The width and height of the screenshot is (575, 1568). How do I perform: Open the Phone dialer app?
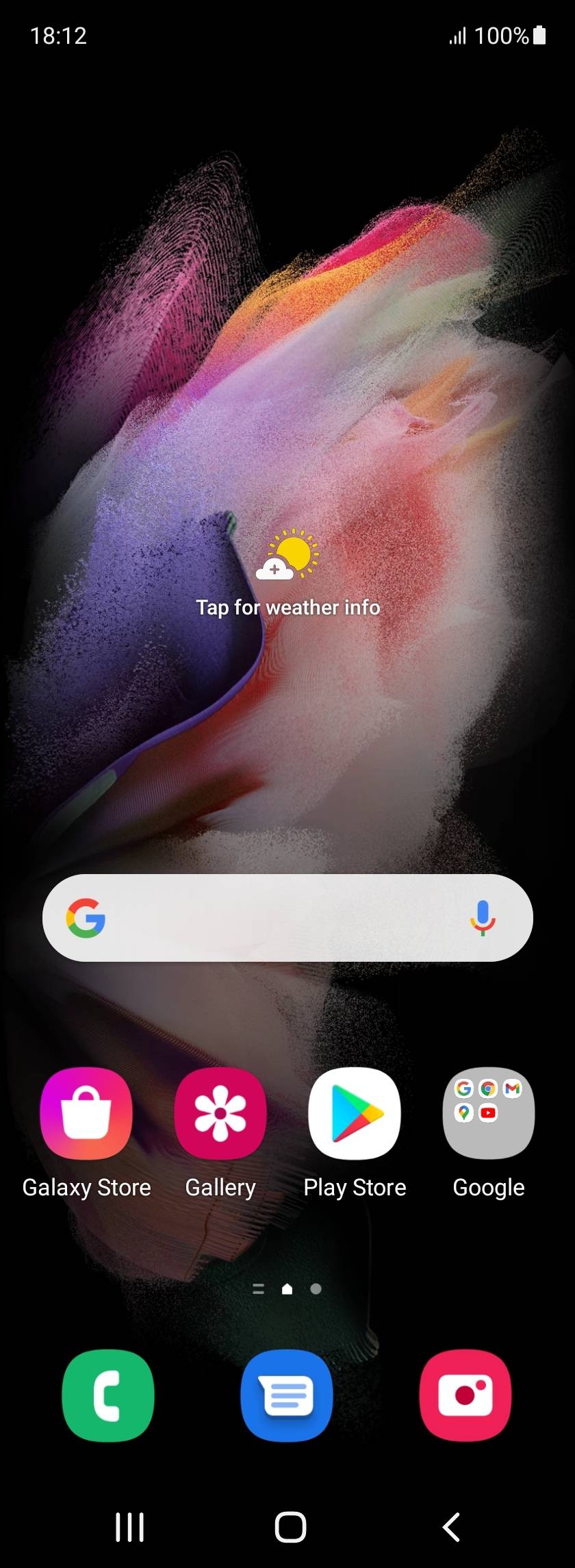coord(108,1395)
